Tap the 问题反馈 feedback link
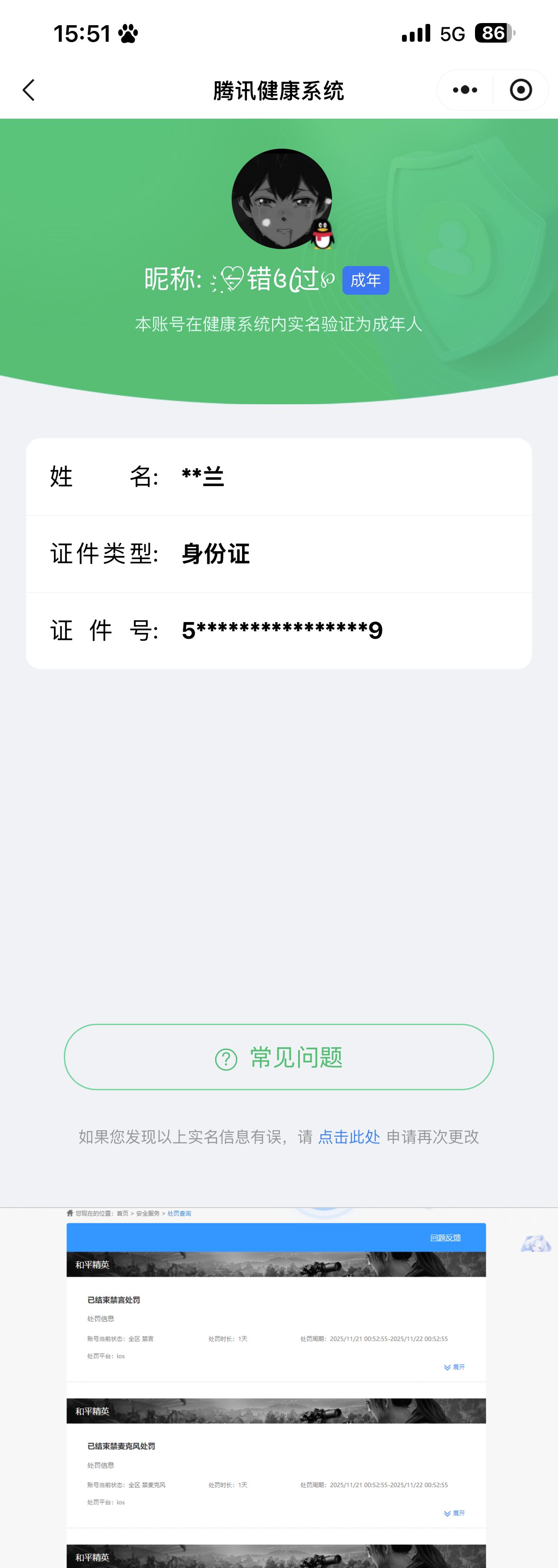 pyautogui.click(x=445, y=1238)
